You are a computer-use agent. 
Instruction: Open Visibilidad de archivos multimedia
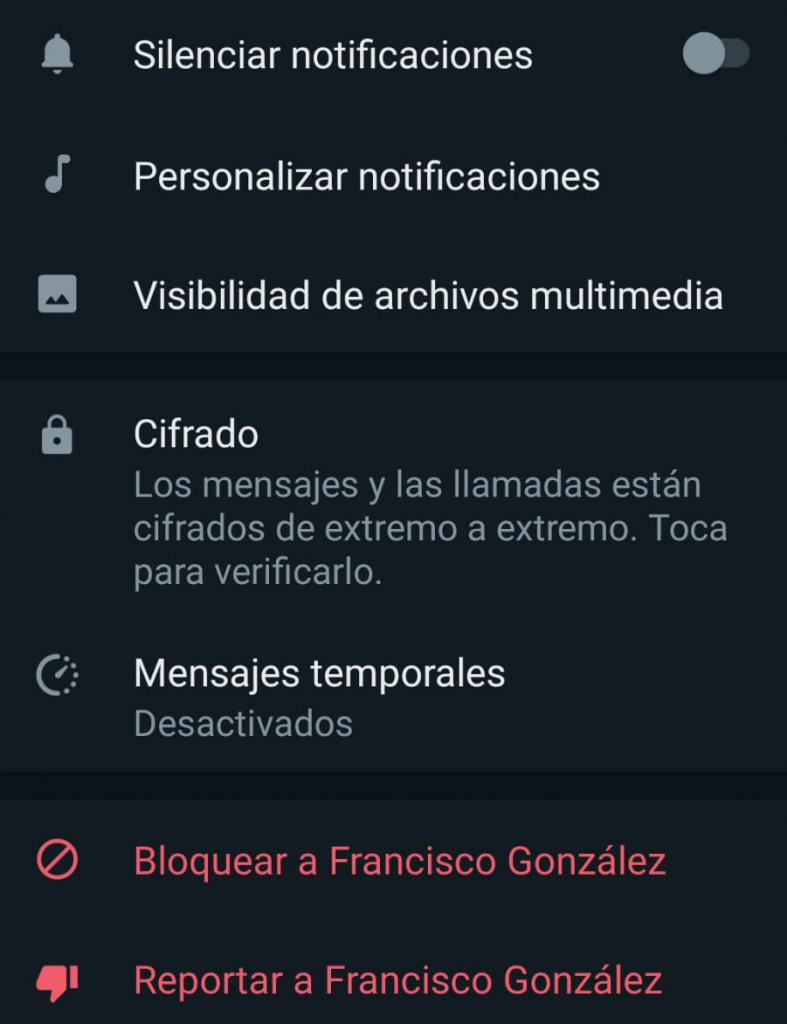428,296
